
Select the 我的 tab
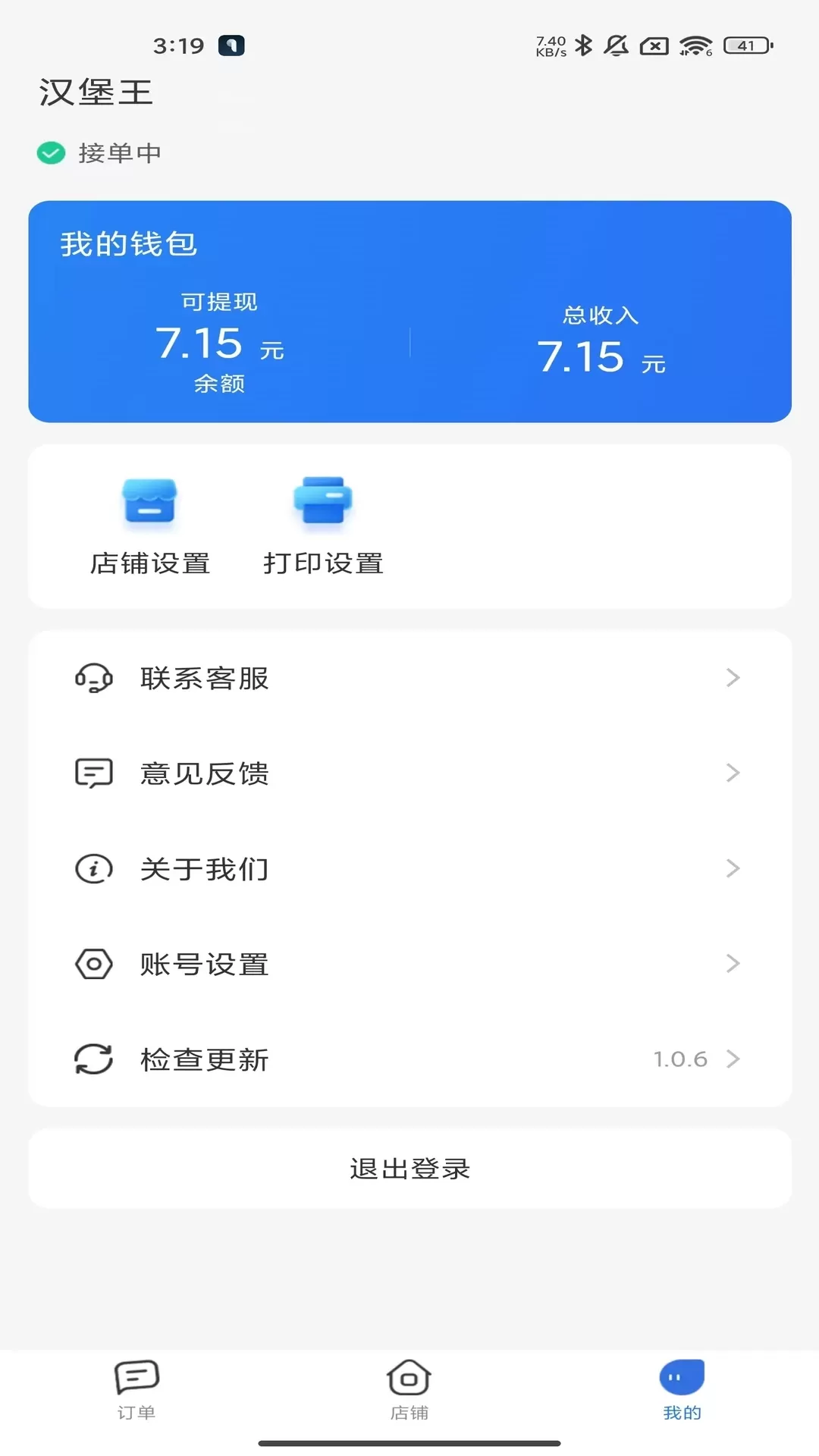coord(682,1390)
